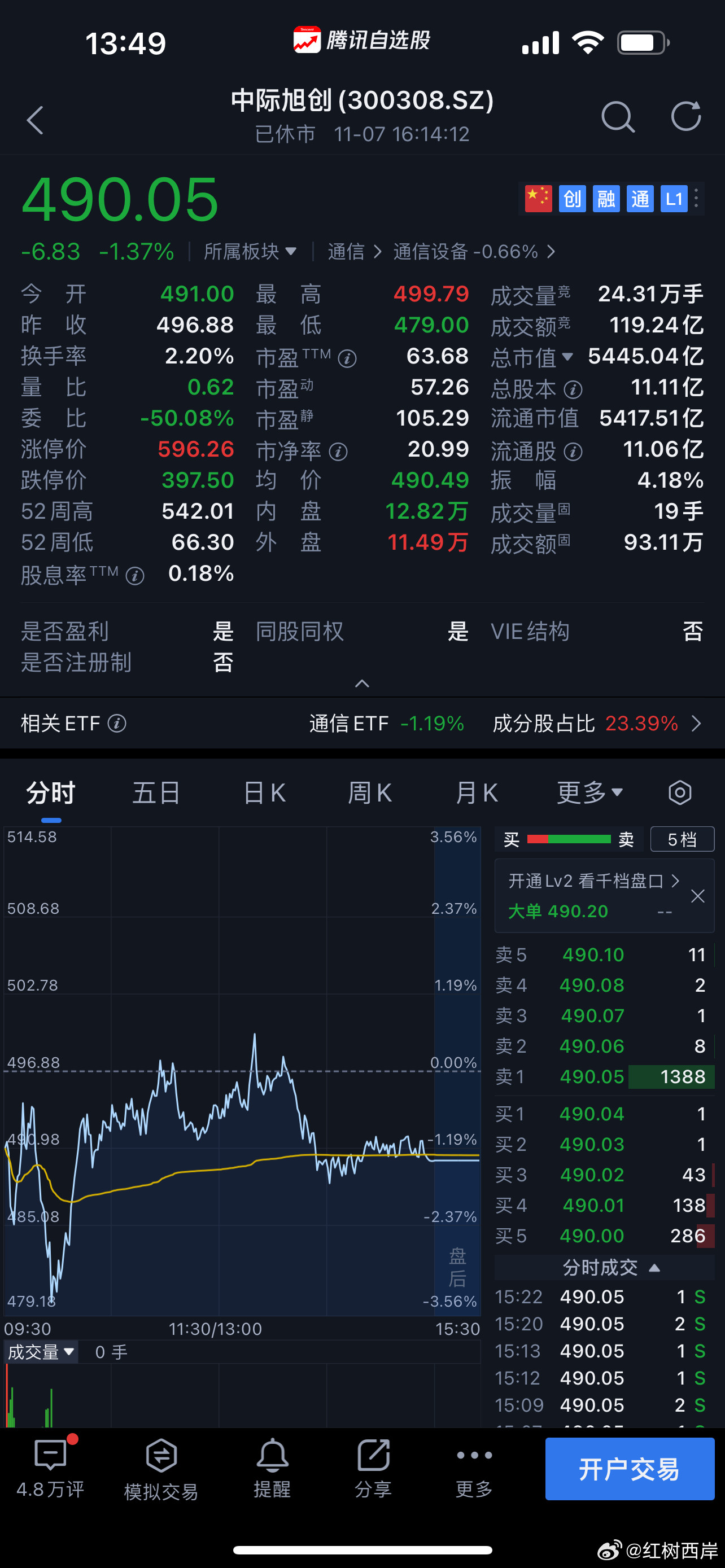Switch to the 日K chart tab
This screenshot has height=1568, width=725.
pyautogui.click(x=264, y=792)
